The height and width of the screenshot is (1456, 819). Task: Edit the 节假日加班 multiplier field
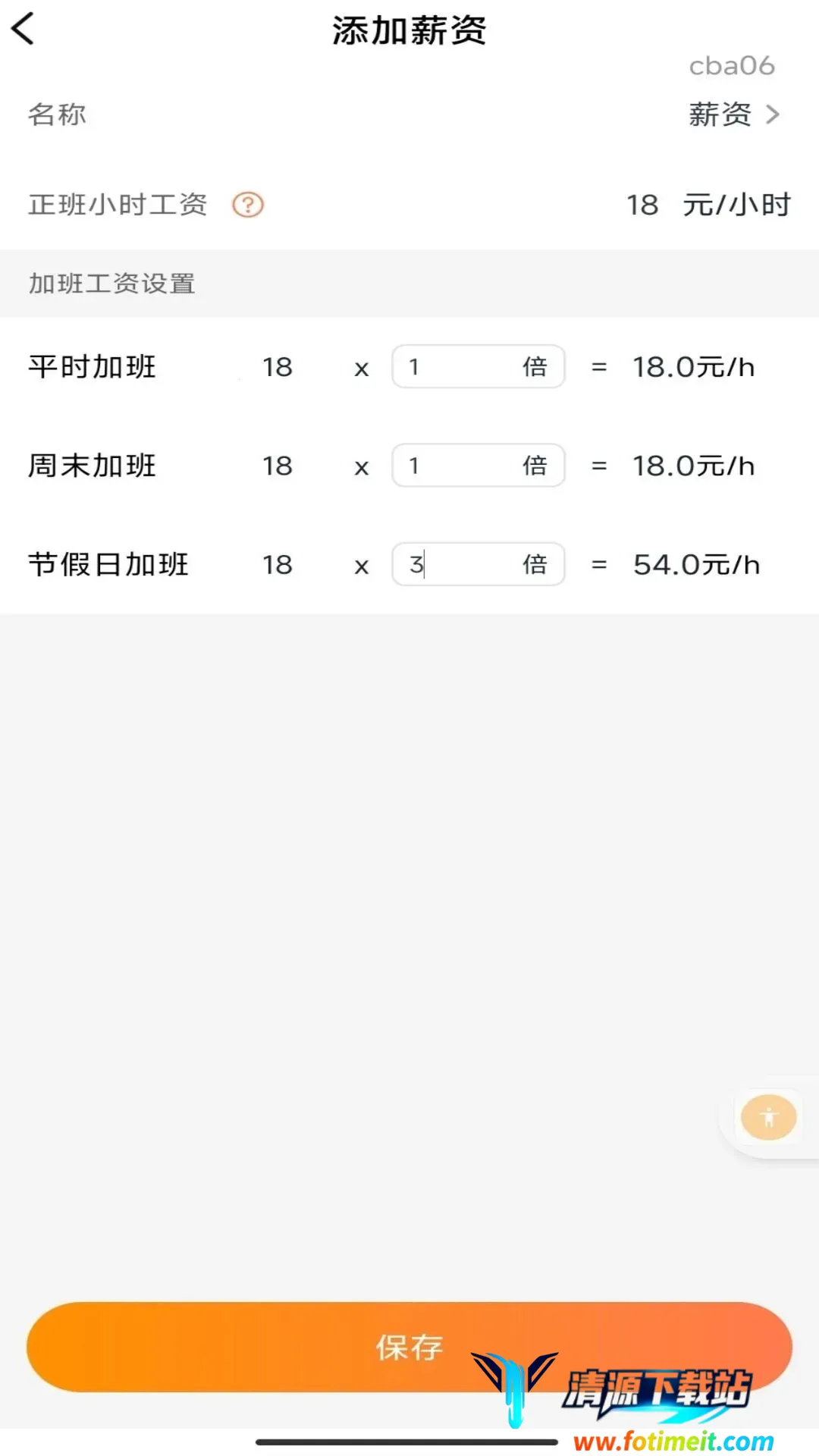click(x=463, y=564)
